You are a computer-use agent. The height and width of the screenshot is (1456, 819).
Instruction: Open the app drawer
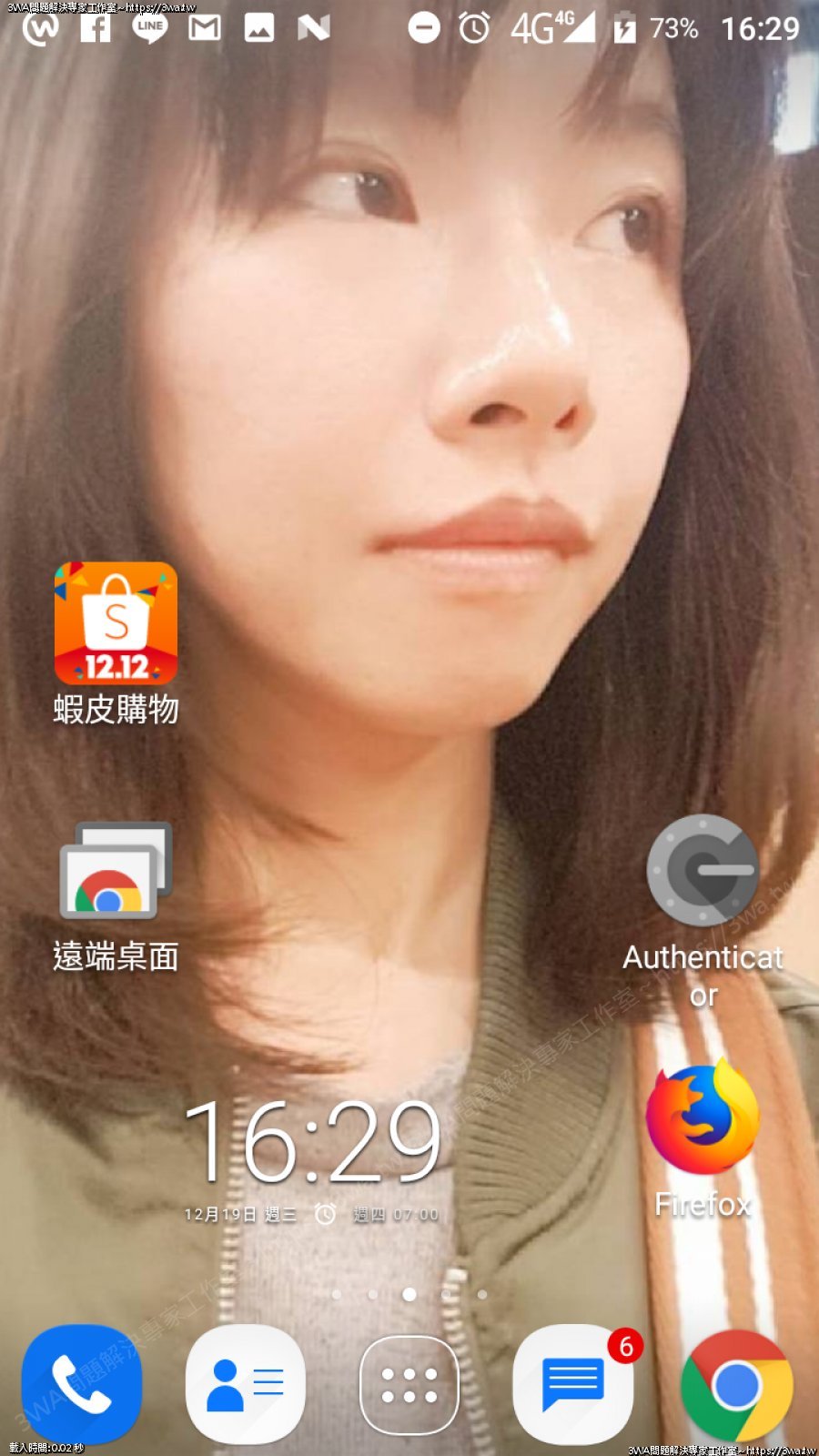(x=409, y=1384)
